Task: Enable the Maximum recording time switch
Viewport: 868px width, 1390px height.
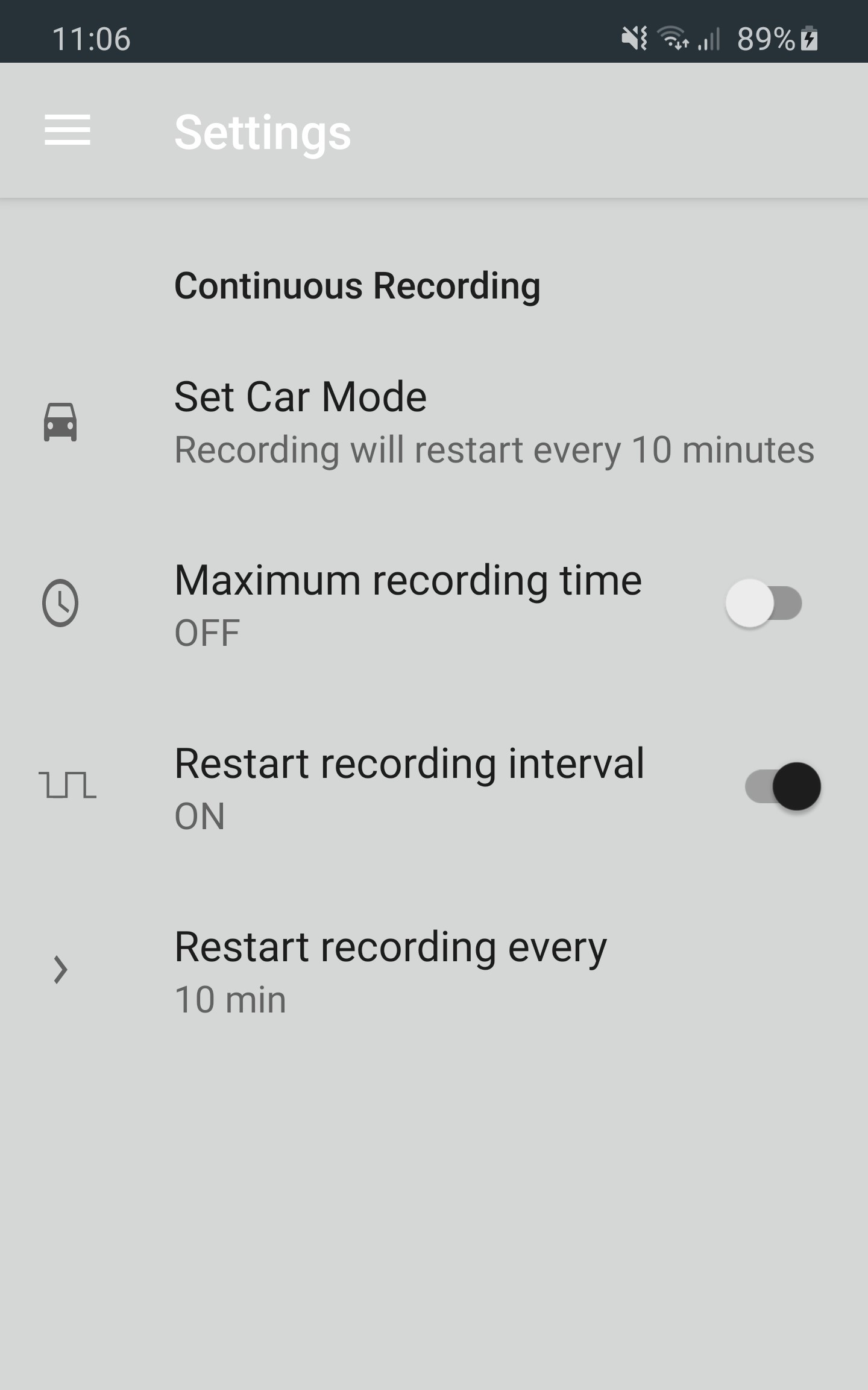Action: coord(764,604)
